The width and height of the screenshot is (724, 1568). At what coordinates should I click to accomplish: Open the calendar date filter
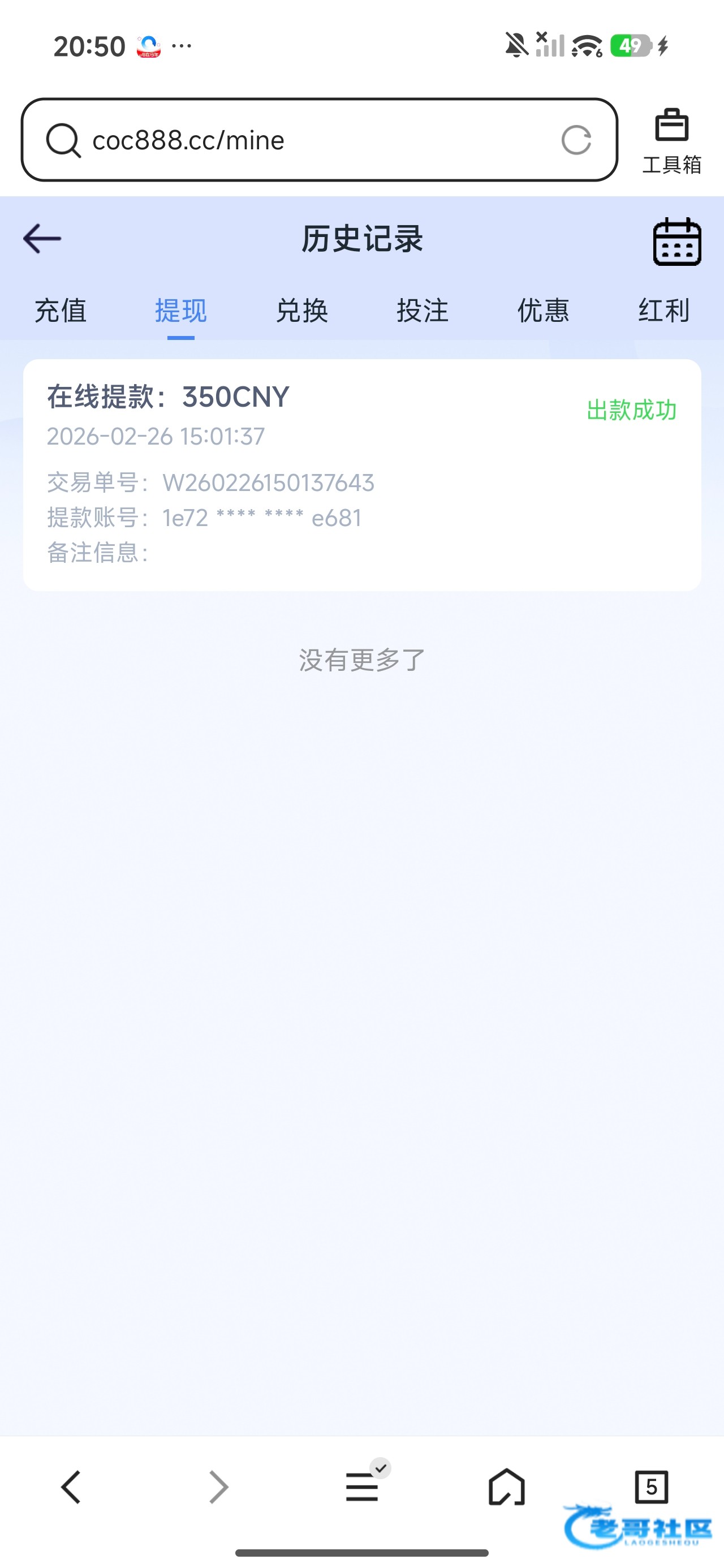676,242
